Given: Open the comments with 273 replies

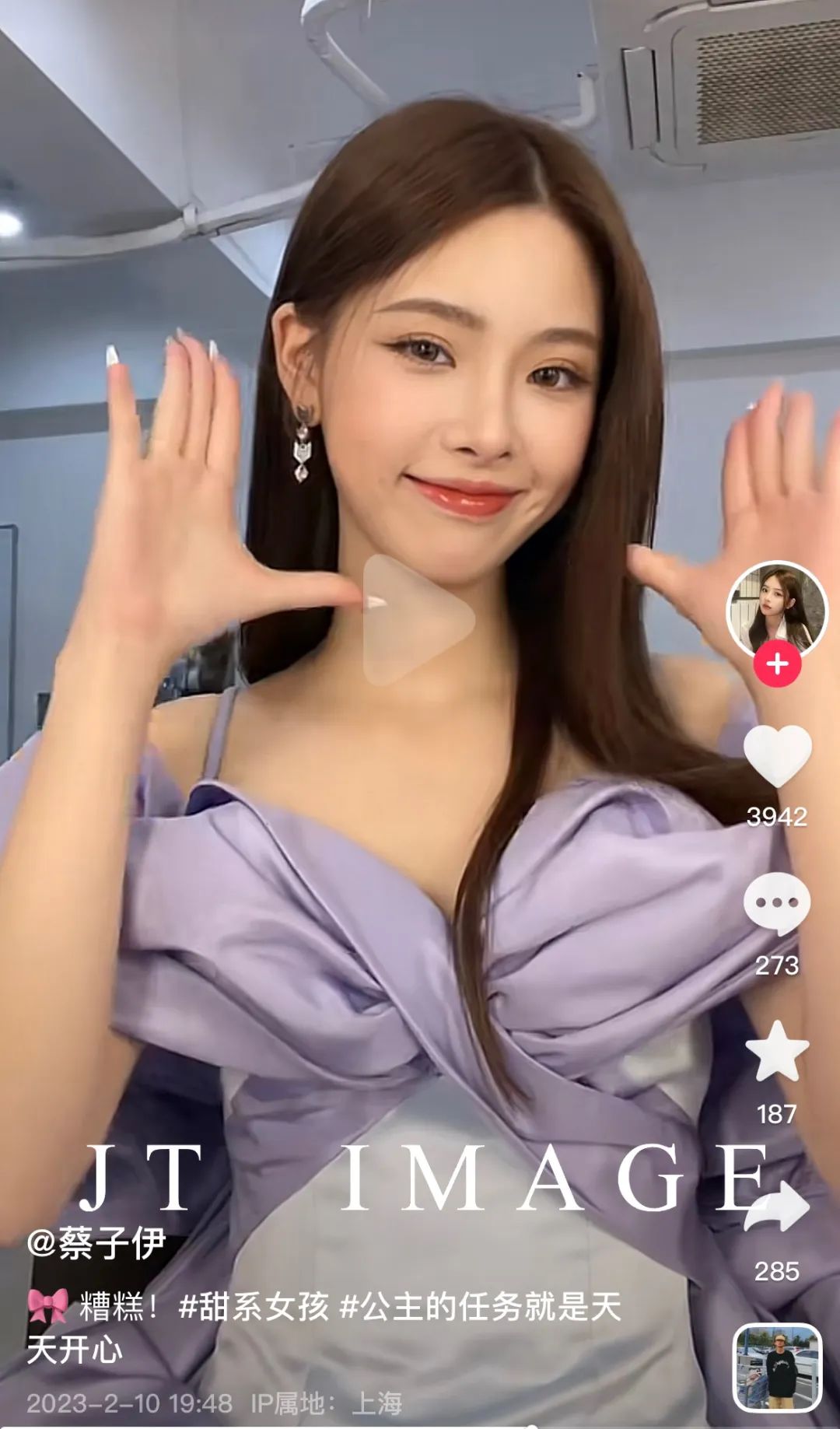Looking at the screenshot, I should pyautogui.click(x=777, y=903).
